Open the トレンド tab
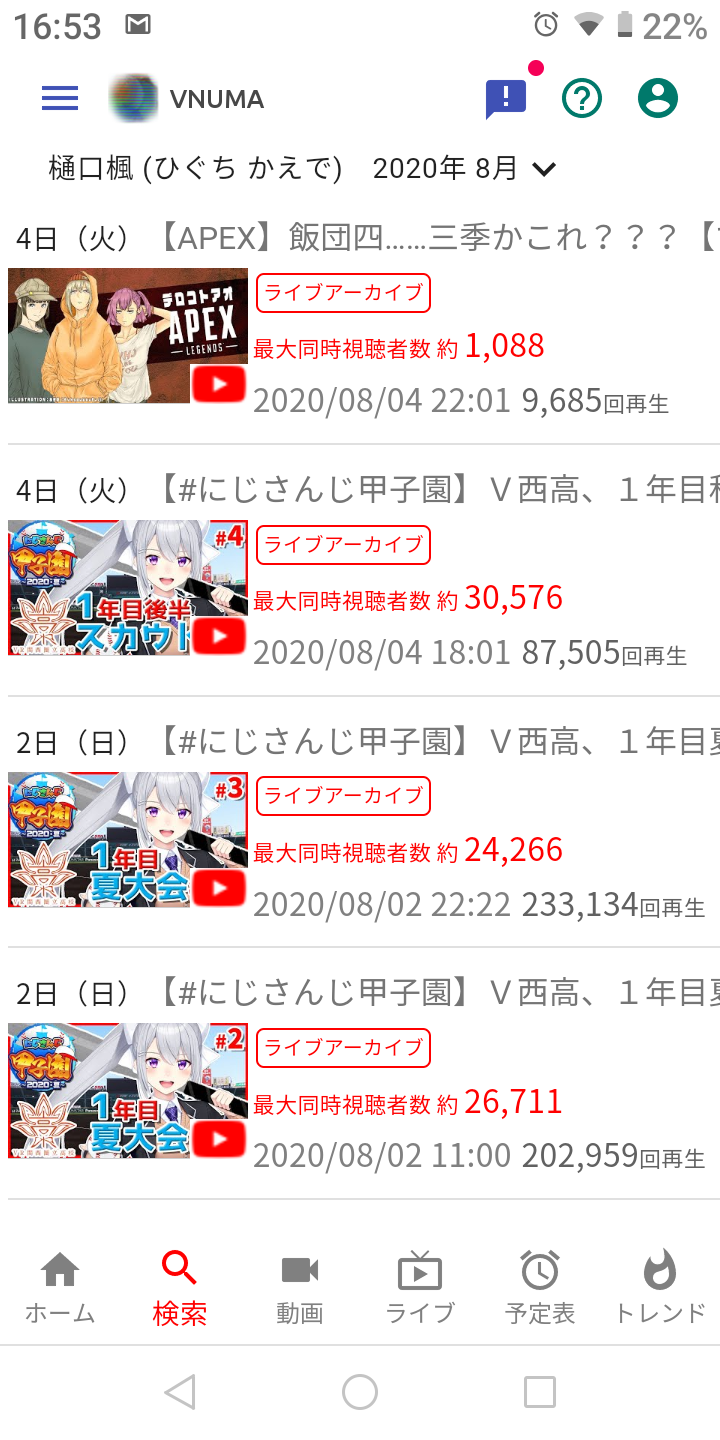Screen dimensions: 720x1440 660,1288
